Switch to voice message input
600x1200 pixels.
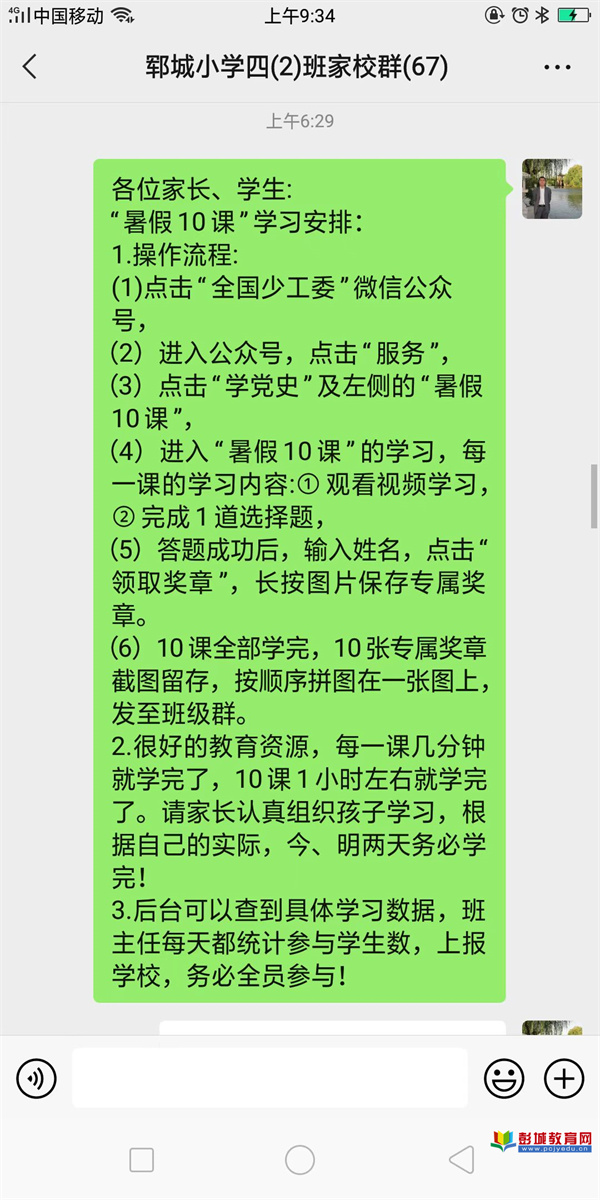(37, 1078)
